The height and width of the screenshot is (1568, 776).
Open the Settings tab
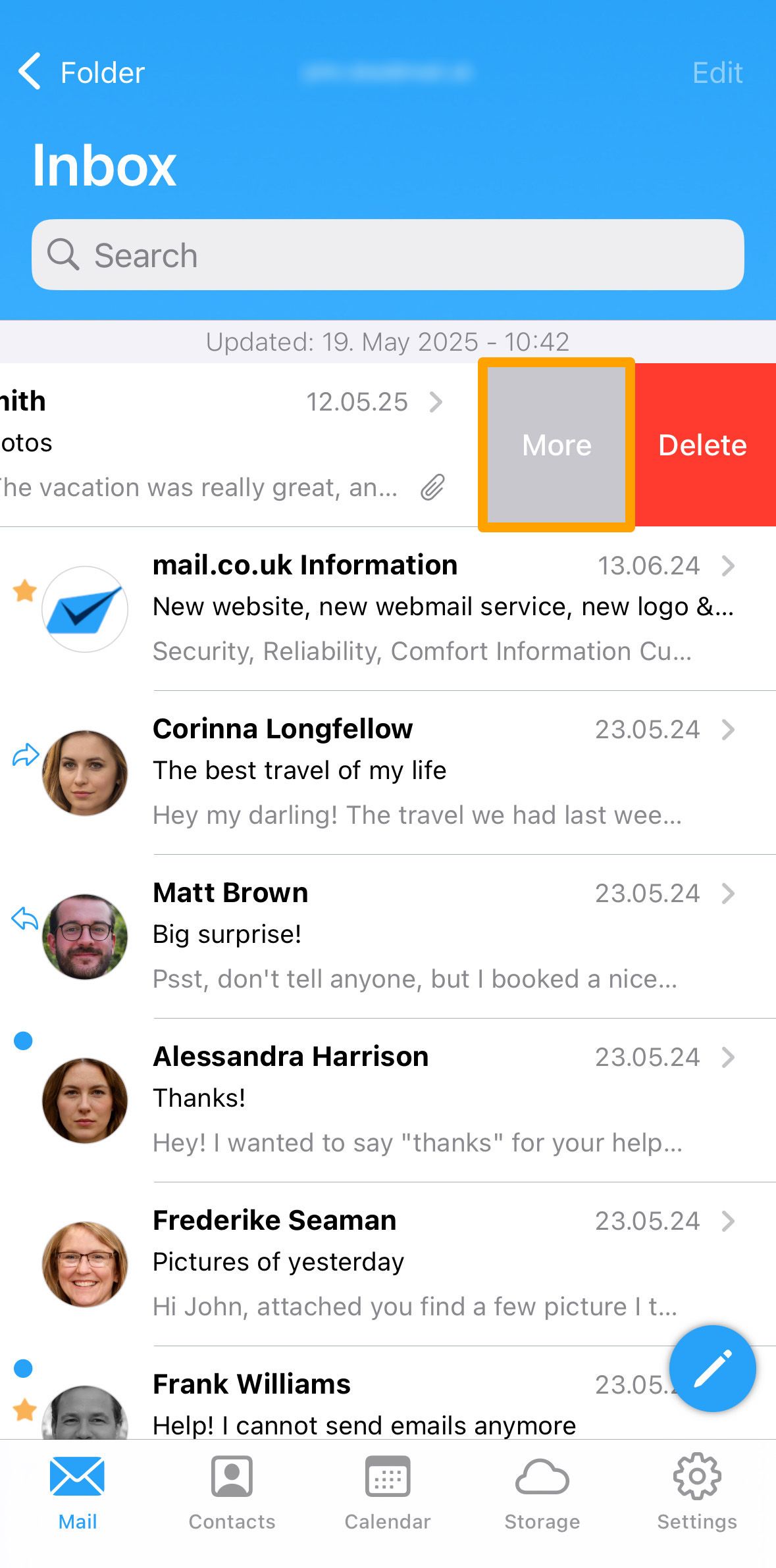click(697, 1492)
